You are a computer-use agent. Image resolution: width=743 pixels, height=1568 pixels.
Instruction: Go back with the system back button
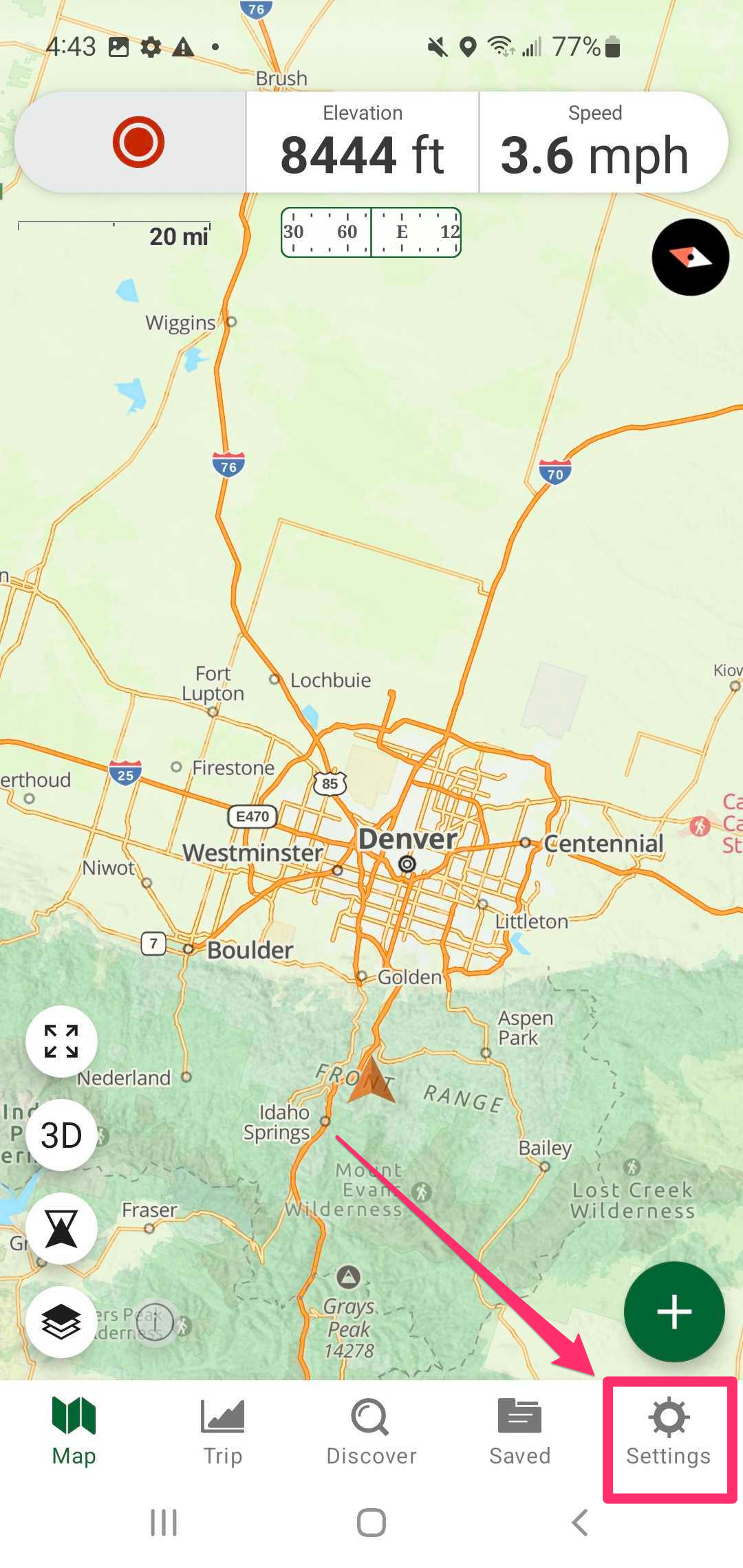tap(580, 1523)
